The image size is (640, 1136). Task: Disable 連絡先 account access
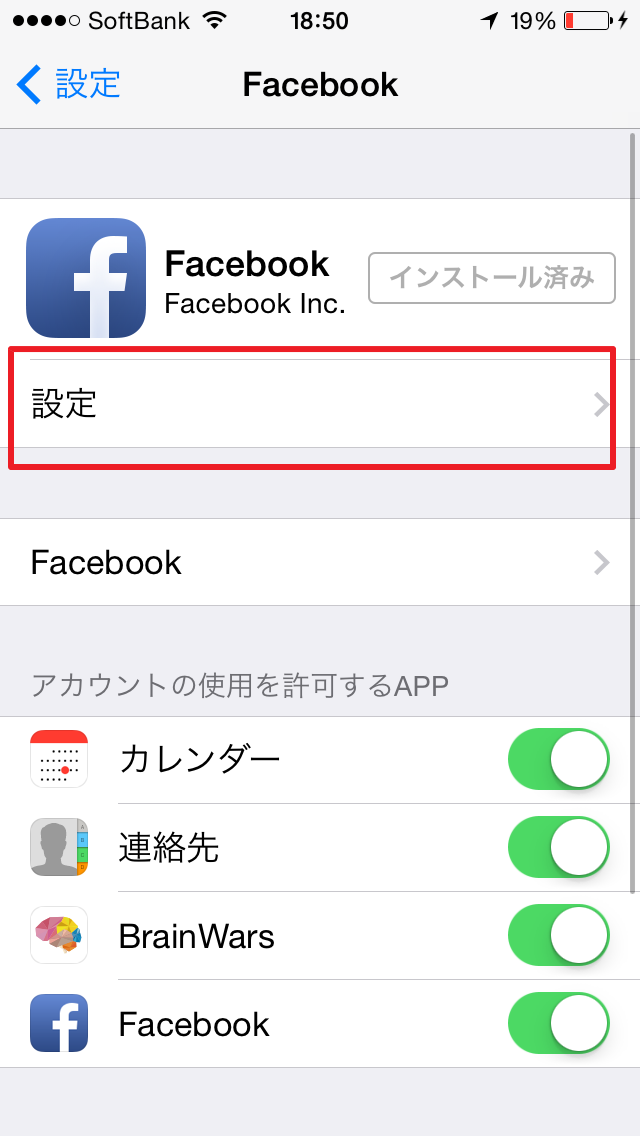pos(558,848)
